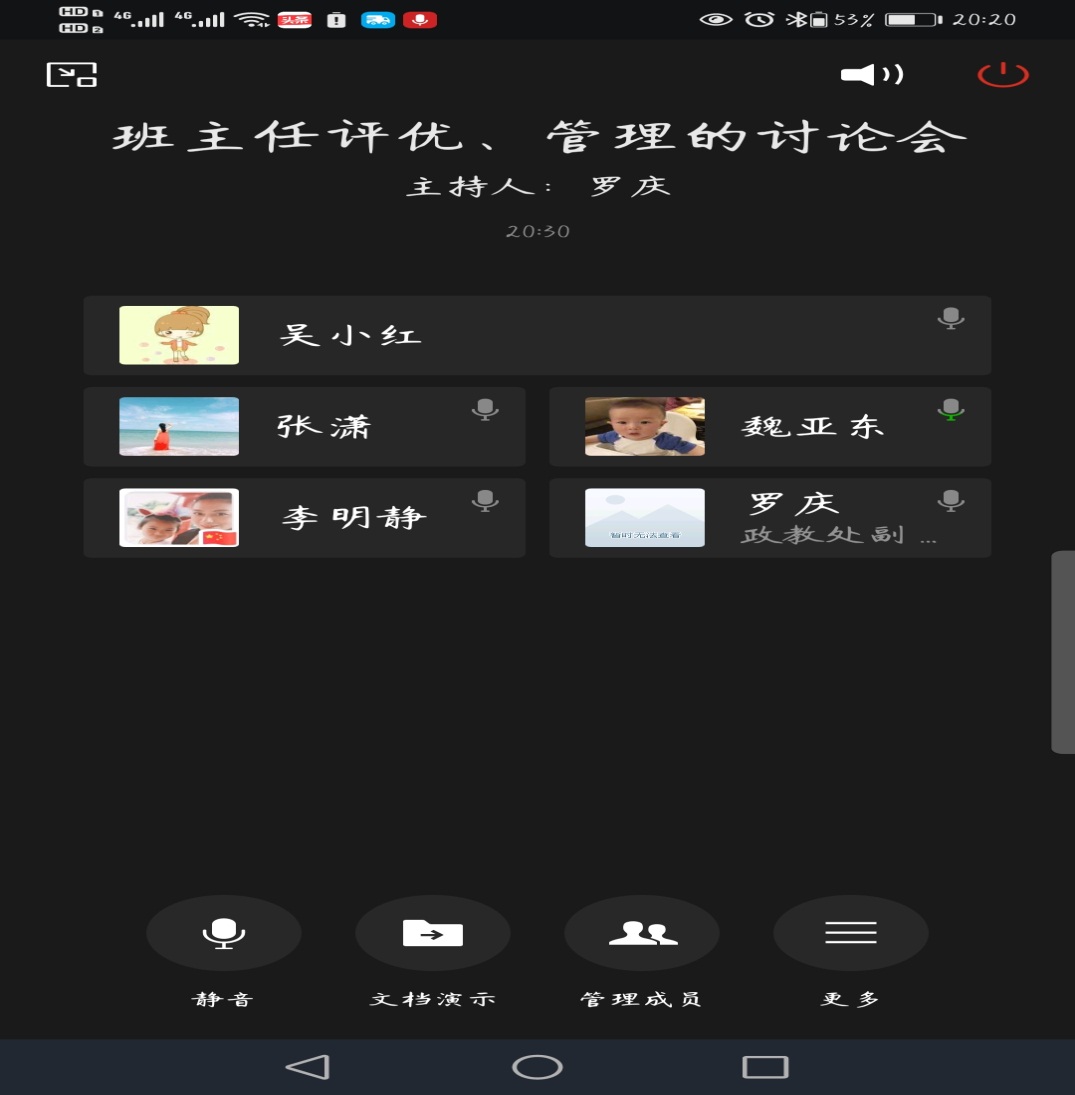Open participant 吴小红's entry
The height and width of the screenshot is (1095, 1075).
pyautogui.click(x=537, y=335)
